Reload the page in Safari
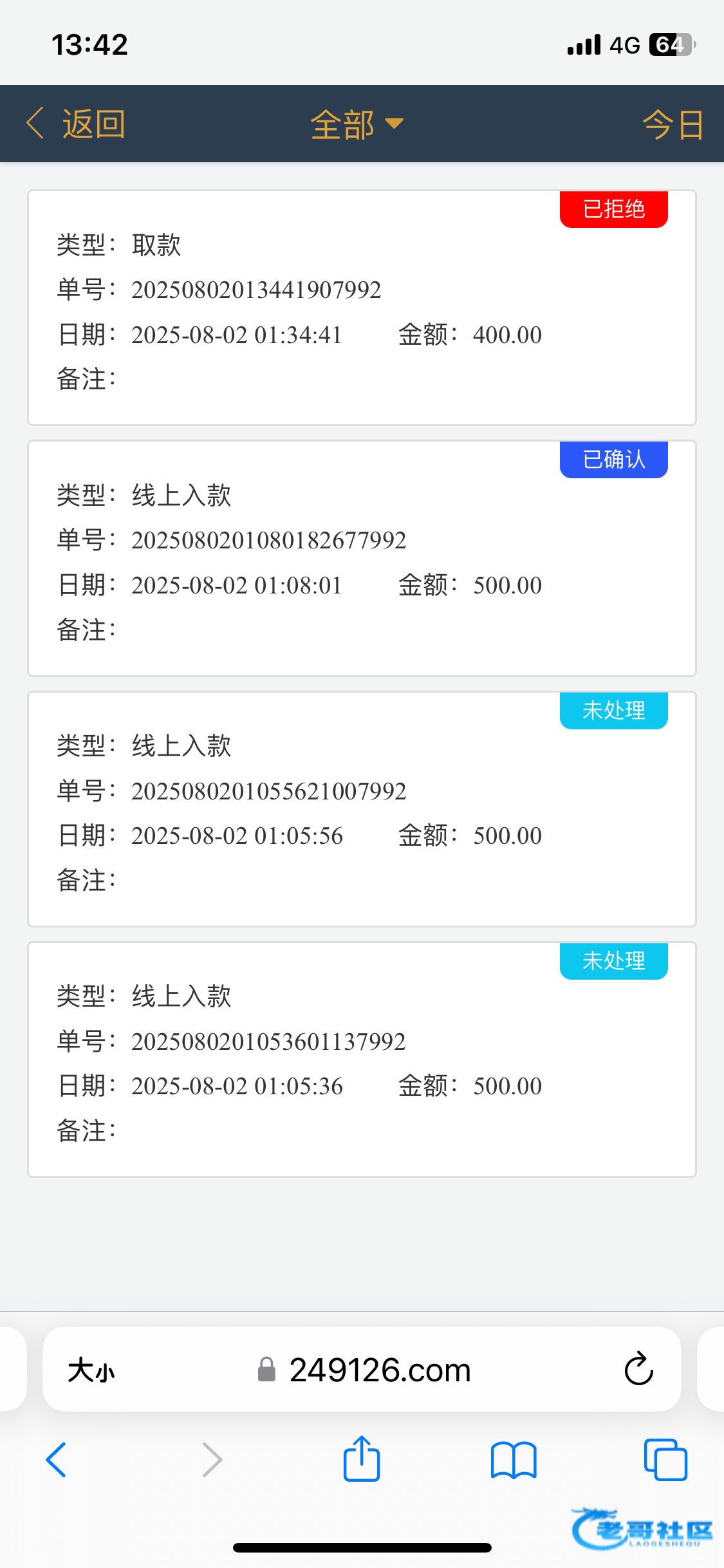The image size is (724, 1568). [x=638, y=1368]
